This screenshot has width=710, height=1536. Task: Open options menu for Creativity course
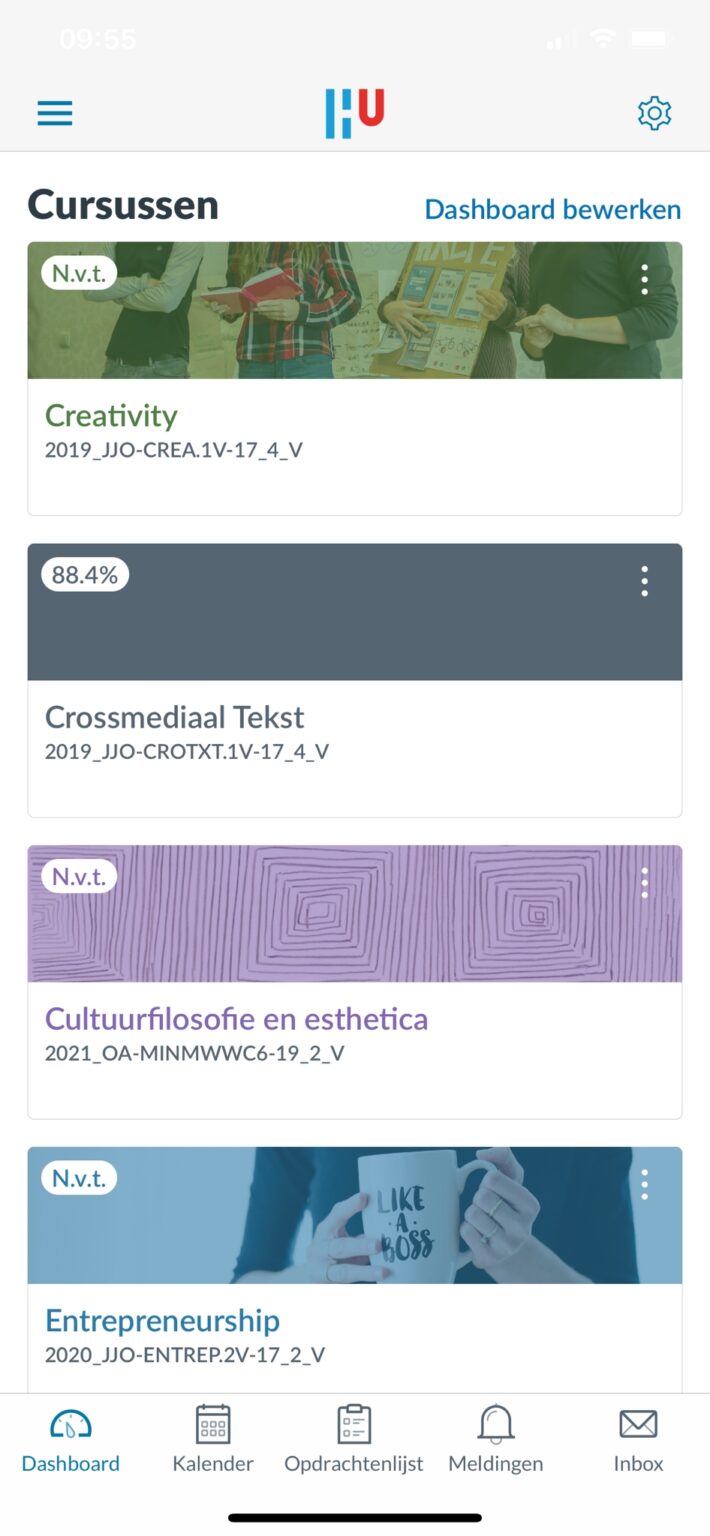[x=645, y=279]
